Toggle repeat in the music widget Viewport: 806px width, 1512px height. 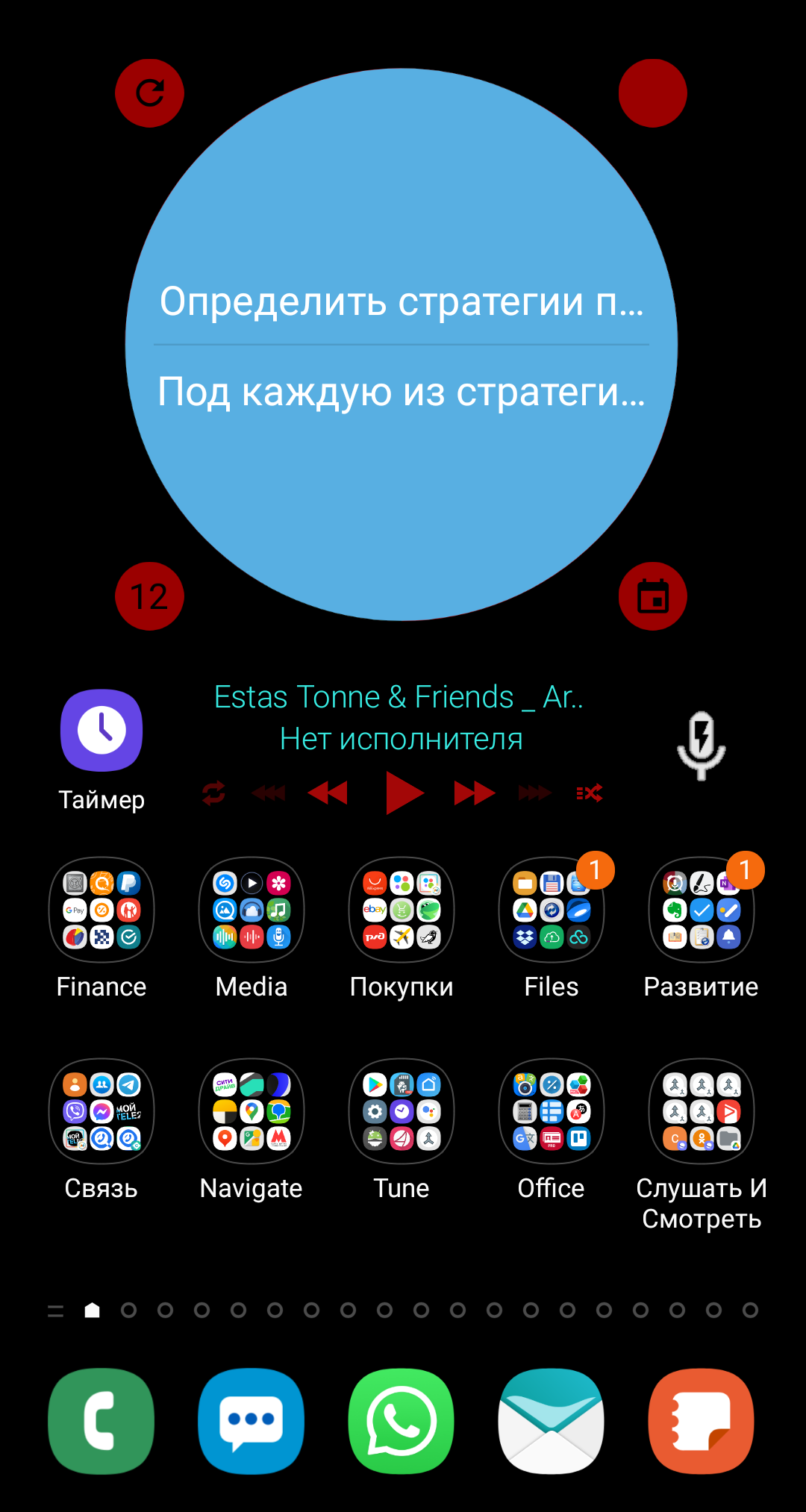coord(213,793)
